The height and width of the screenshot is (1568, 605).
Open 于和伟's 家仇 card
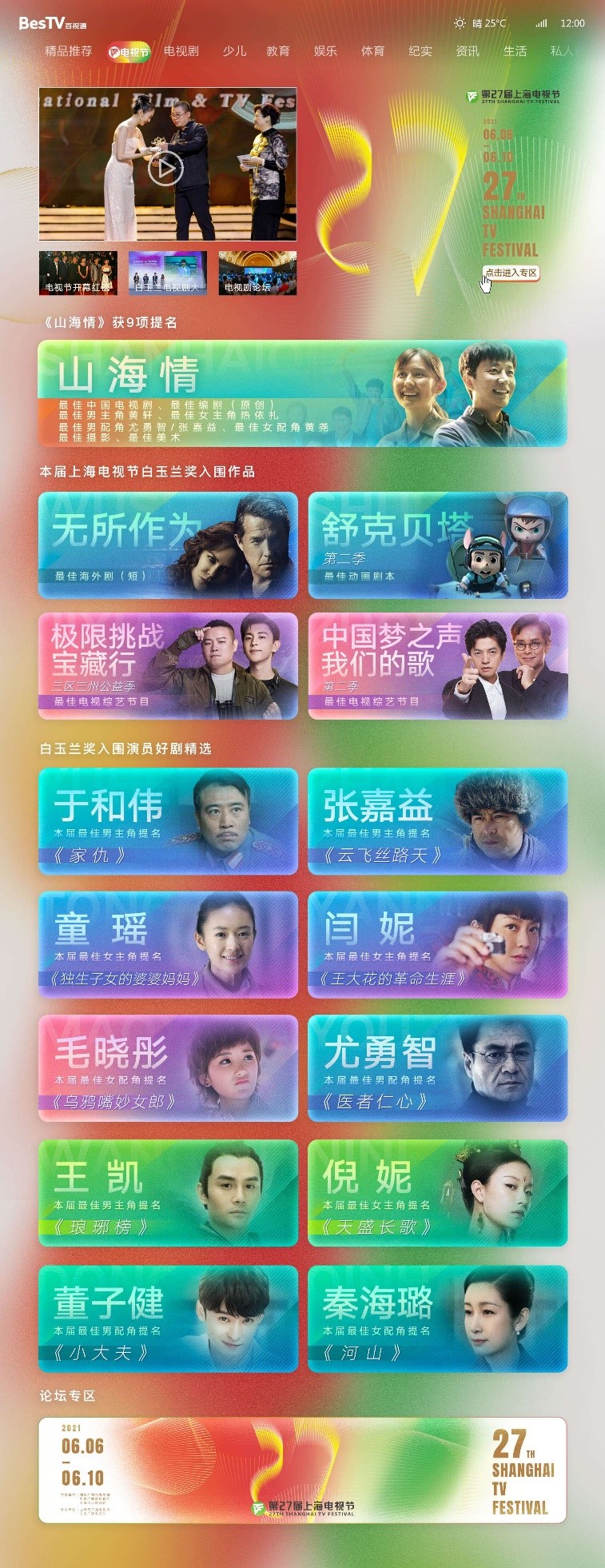click(168, 821)
